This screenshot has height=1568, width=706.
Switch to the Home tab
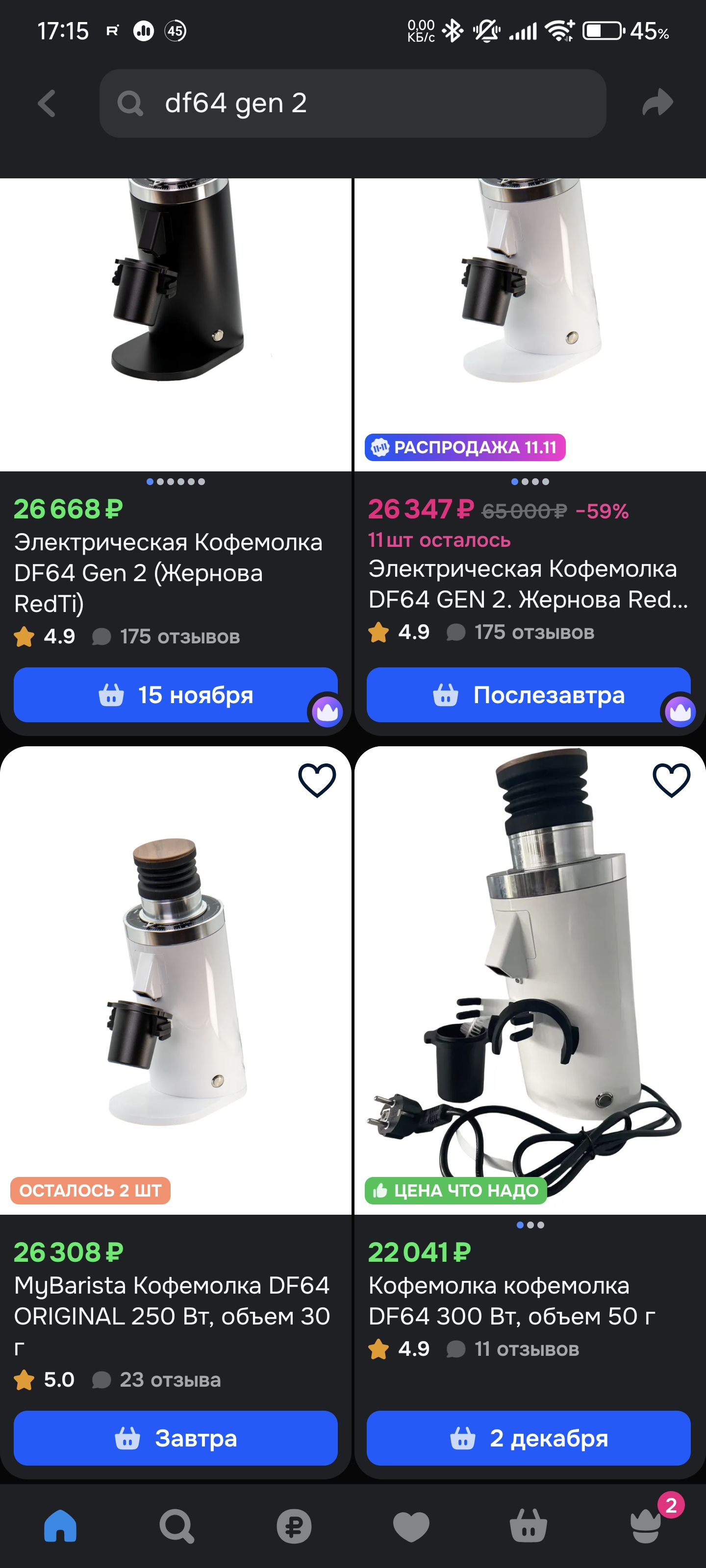(60, 1527)
